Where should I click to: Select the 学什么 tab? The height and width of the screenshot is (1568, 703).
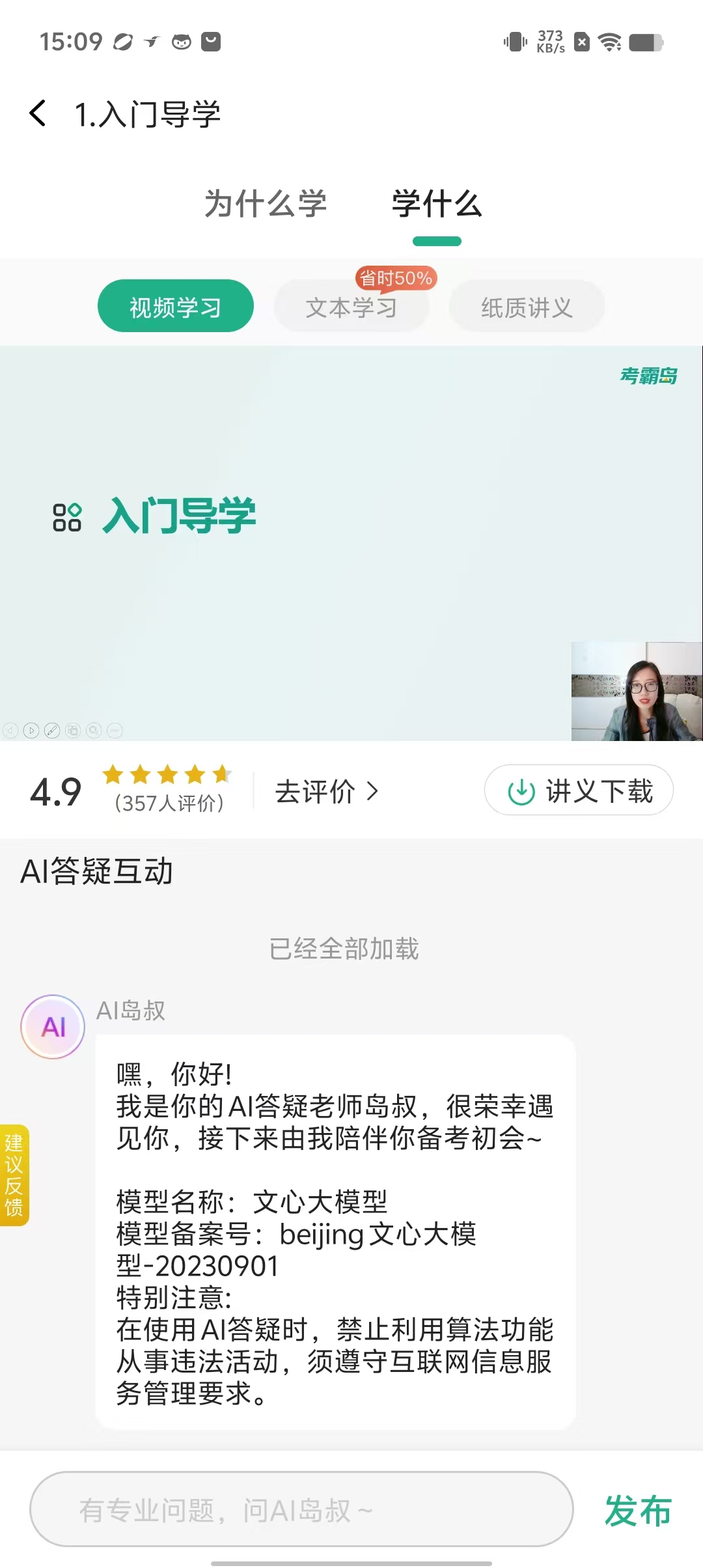pos(437,204)
